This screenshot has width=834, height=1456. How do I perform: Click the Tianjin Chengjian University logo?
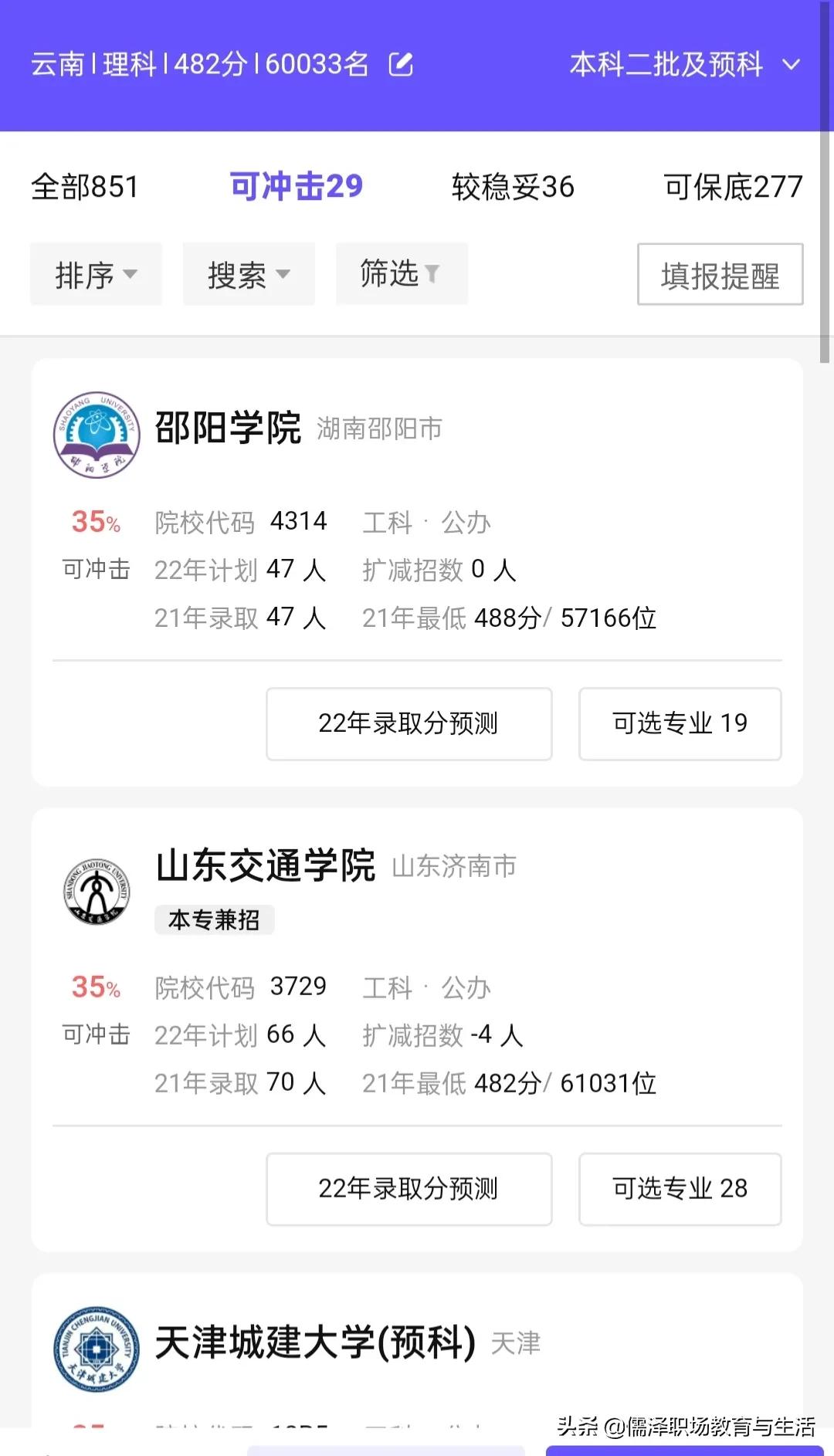tap(95, 1343)
